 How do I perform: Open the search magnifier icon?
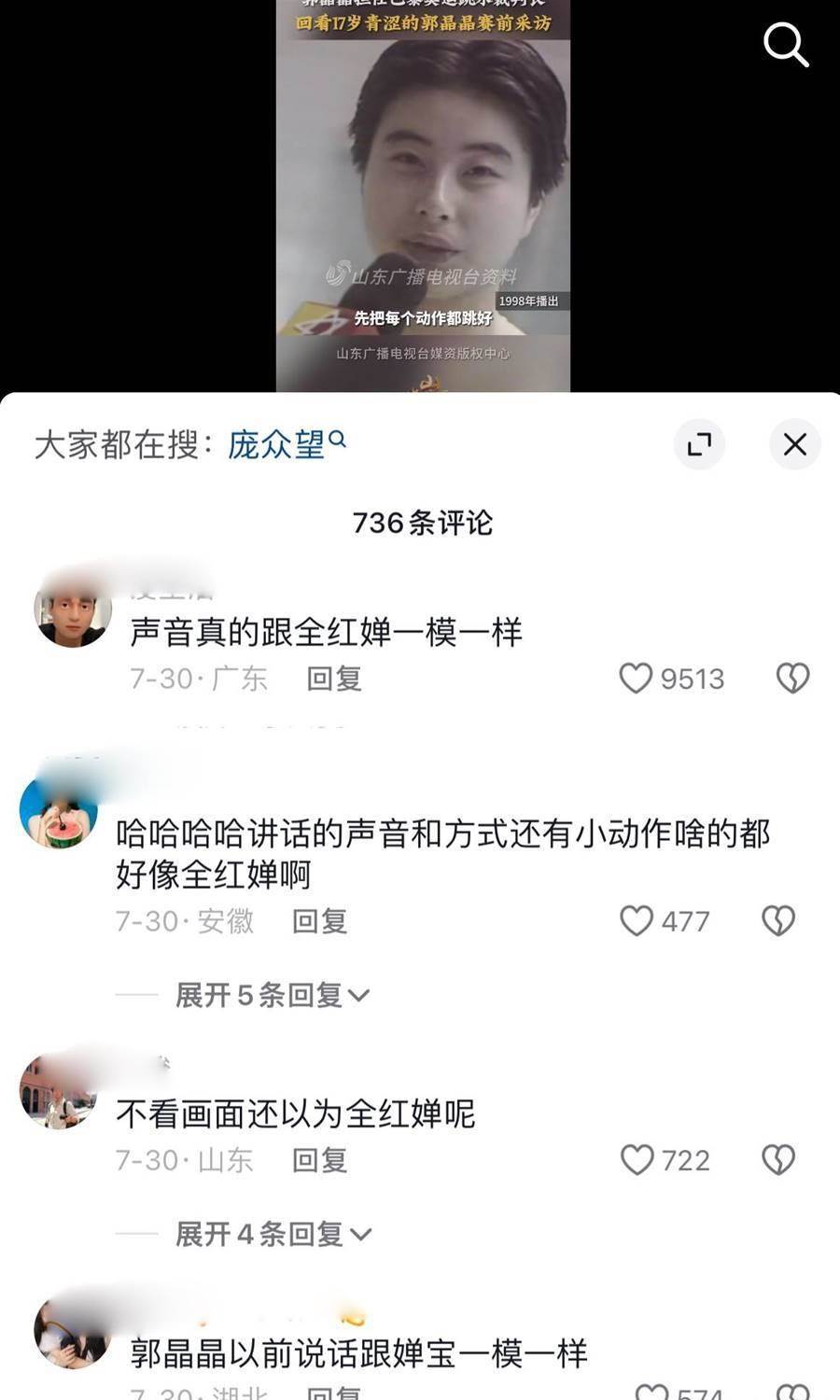[785, 44]
